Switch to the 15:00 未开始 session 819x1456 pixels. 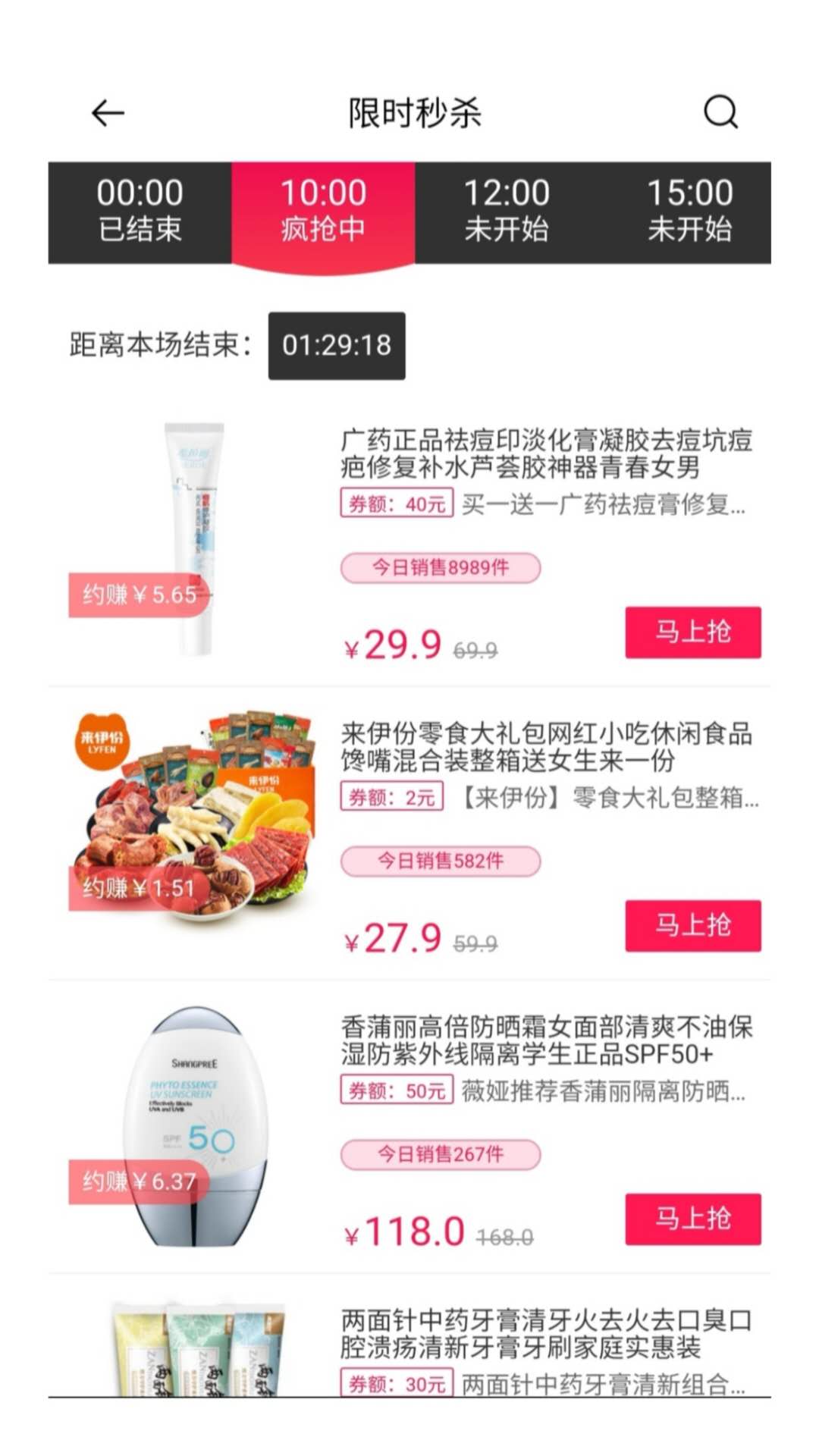pos(689,211)
